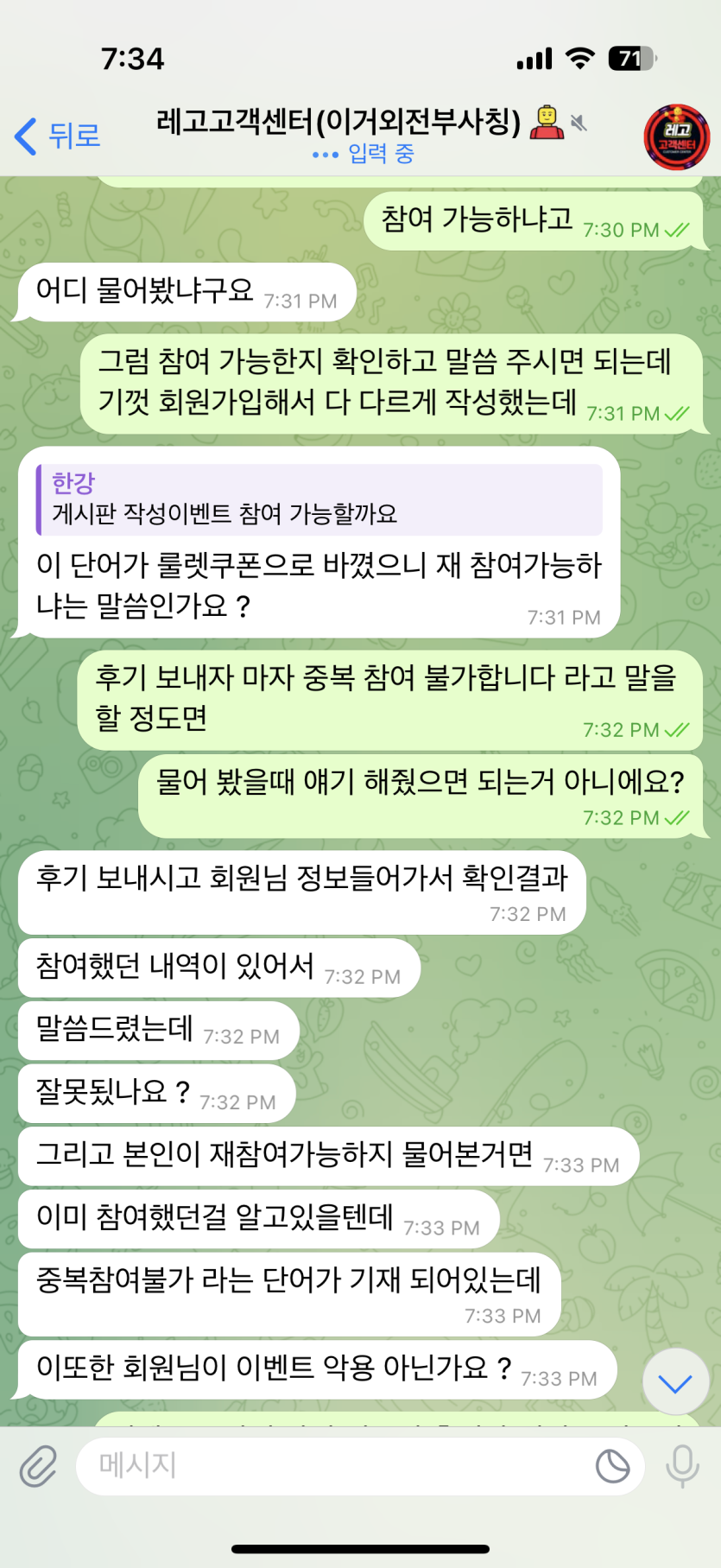Screen dimensions: 721x1568
Task: Go back with the 뒤로 button
Action: 58,136
